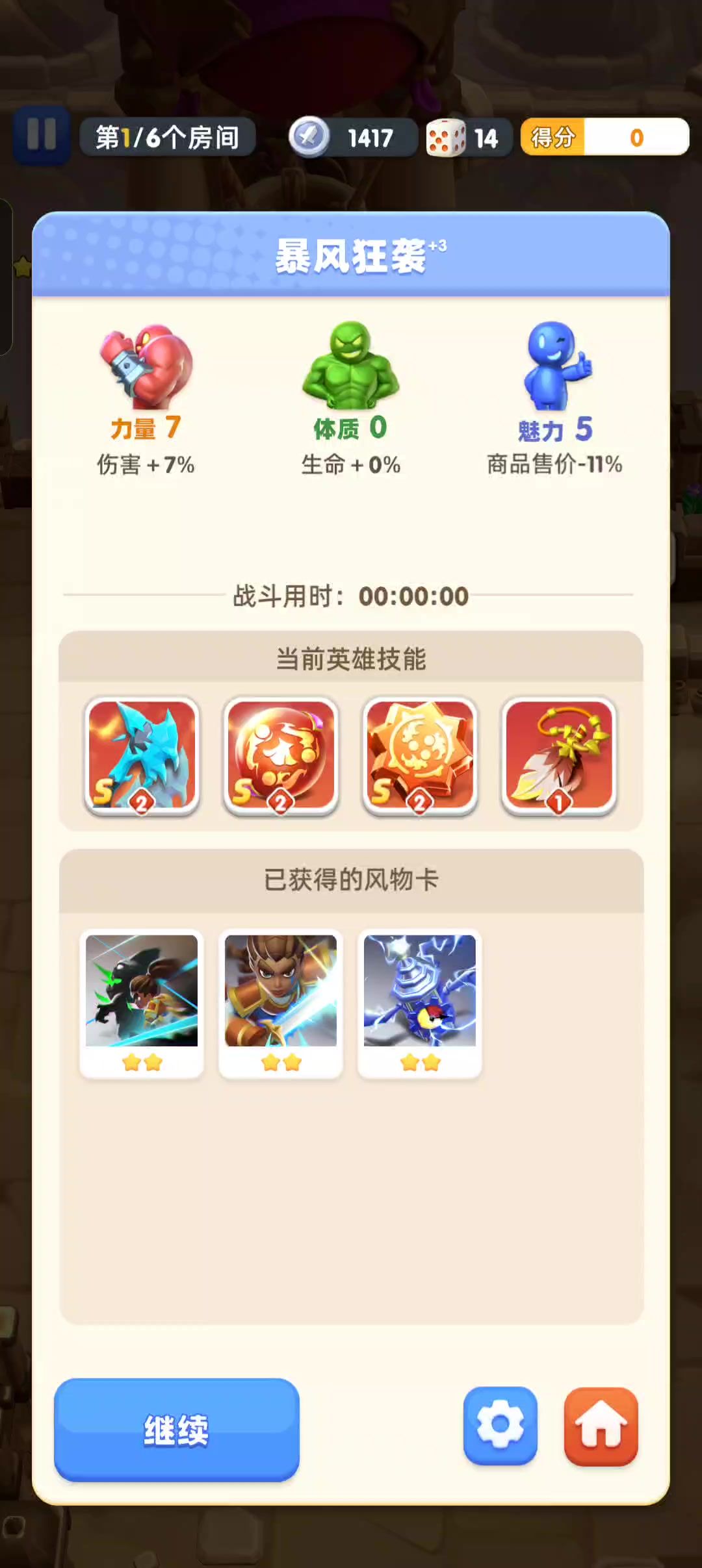Open the lightning tower scenery card
Viewport: 702px width, 1568px height.
[x=420, y=1002]
